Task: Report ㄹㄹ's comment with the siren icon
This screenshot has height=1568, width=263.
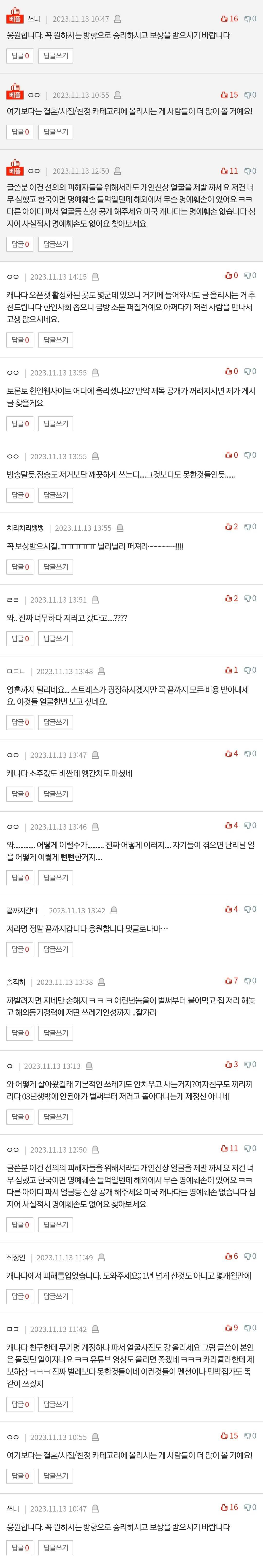Action: tap(95, 600)
